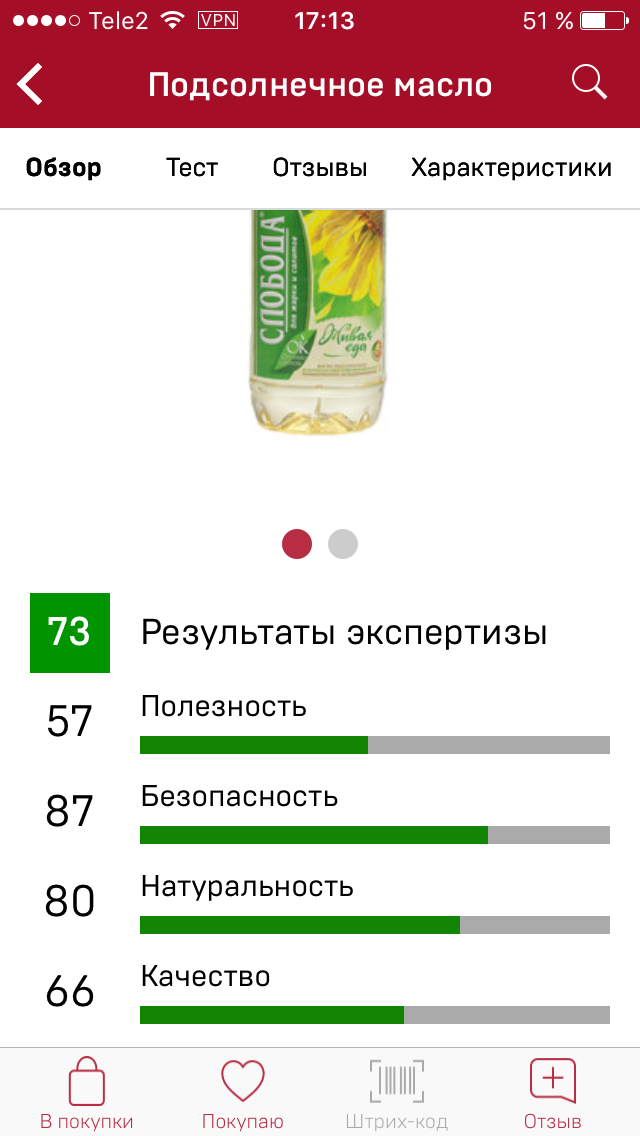Write a review via Отзыв
The width and height of the screenshot is (640, 1136).
click(553, 1094)
